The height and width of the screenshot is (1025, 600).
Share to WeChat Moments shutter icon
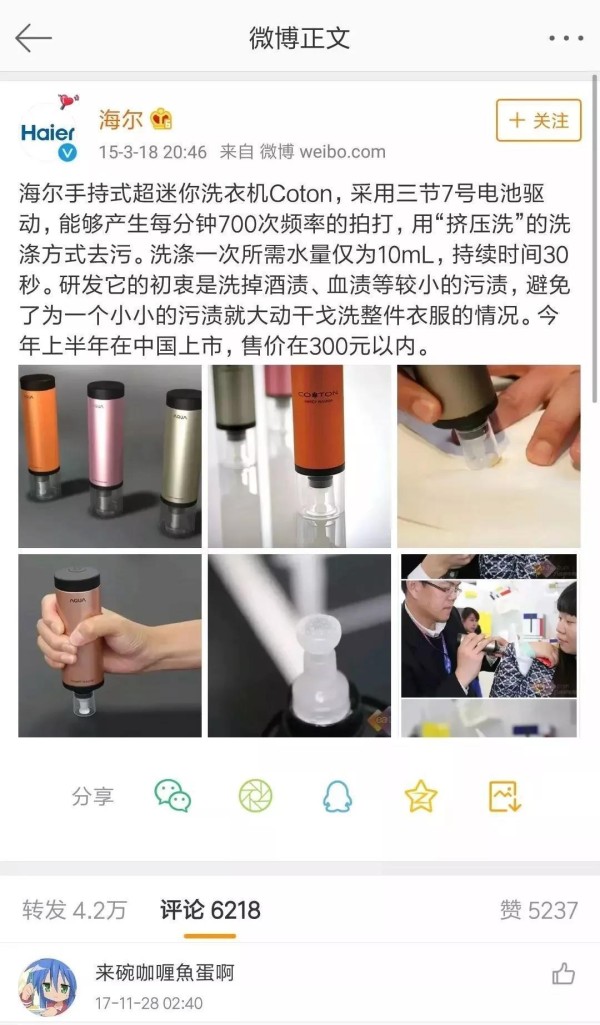(256, 796)
